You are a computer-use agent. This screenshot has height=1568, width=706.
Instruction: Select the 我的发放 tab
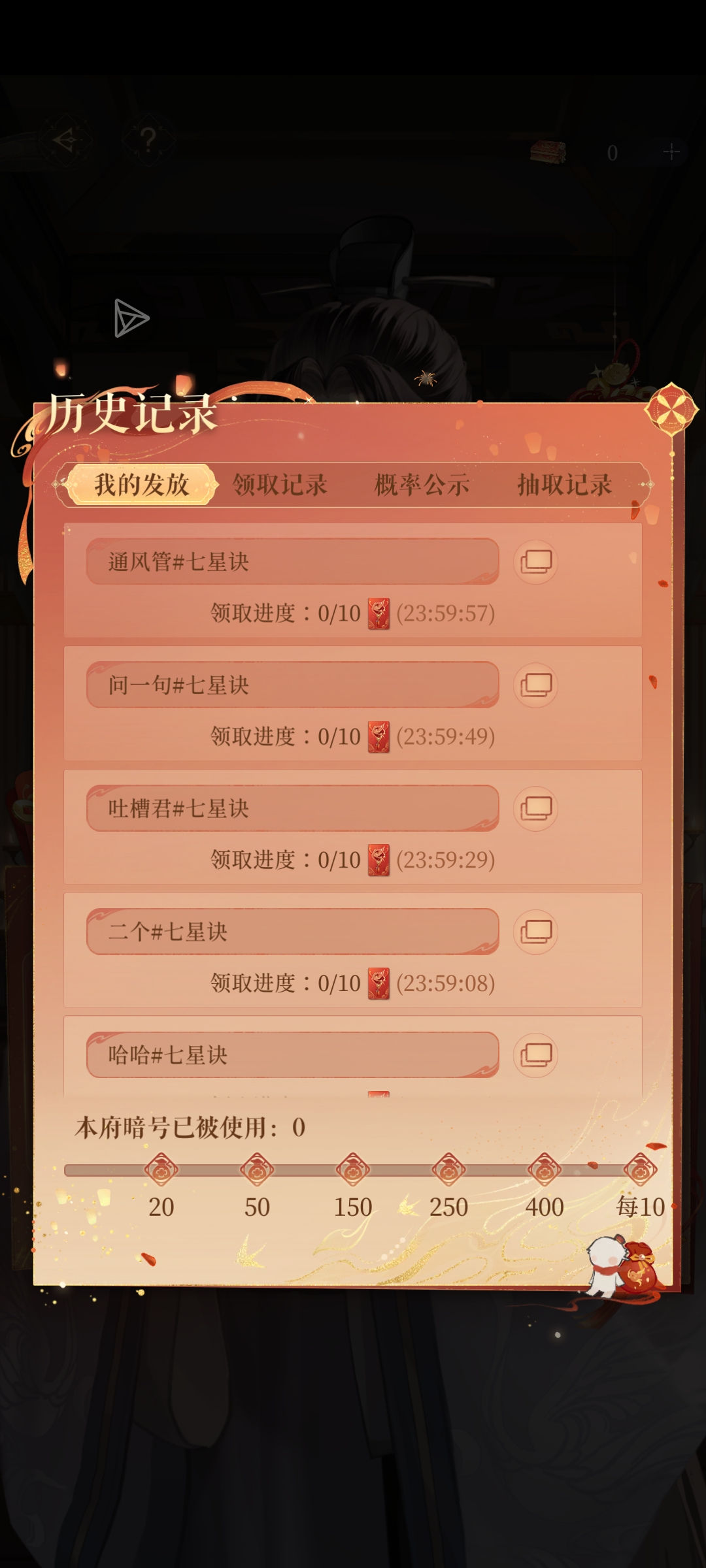coord(142,485)
